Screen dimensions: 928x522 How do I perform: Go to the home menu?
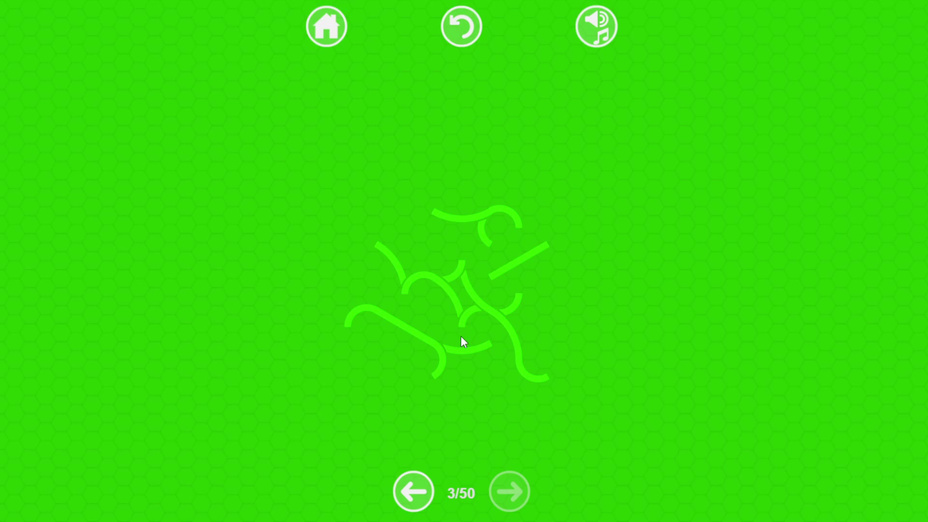[x=326, y=27]
